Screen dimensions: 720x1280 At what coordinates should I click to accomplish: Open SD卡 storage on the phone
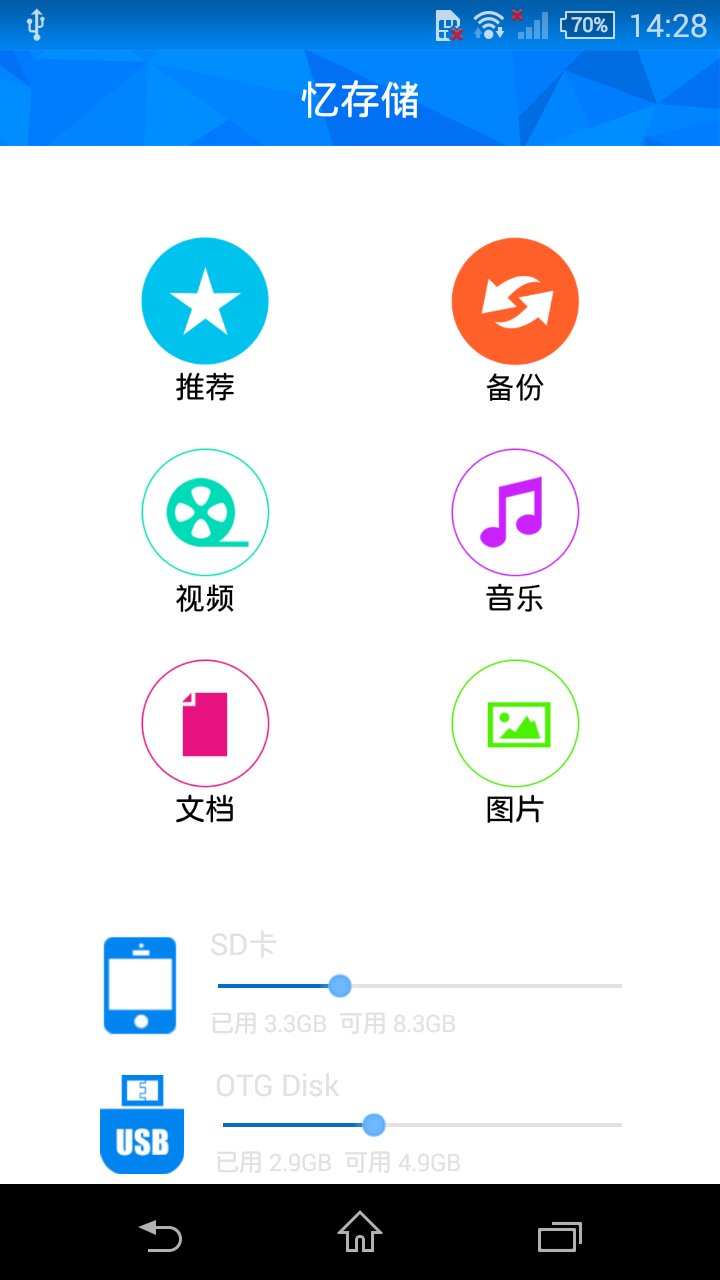[141, 985]
